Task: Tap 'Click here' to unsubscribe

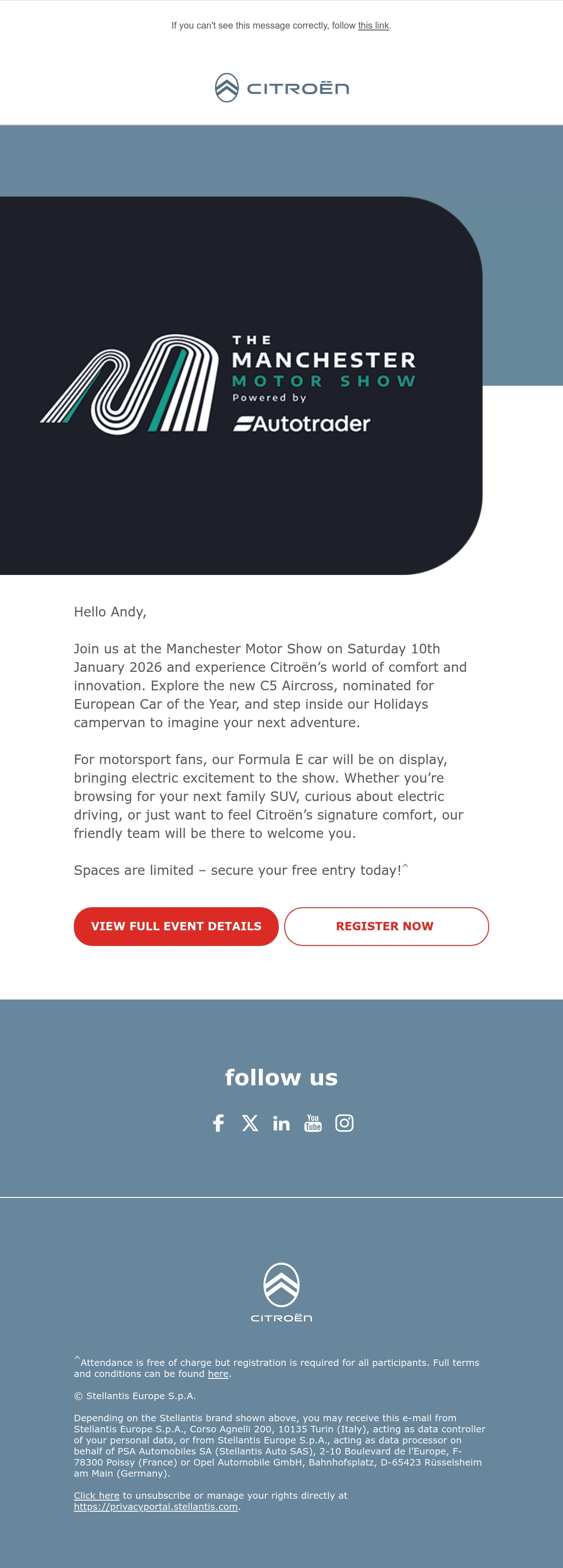Action: click(96, 1495)
